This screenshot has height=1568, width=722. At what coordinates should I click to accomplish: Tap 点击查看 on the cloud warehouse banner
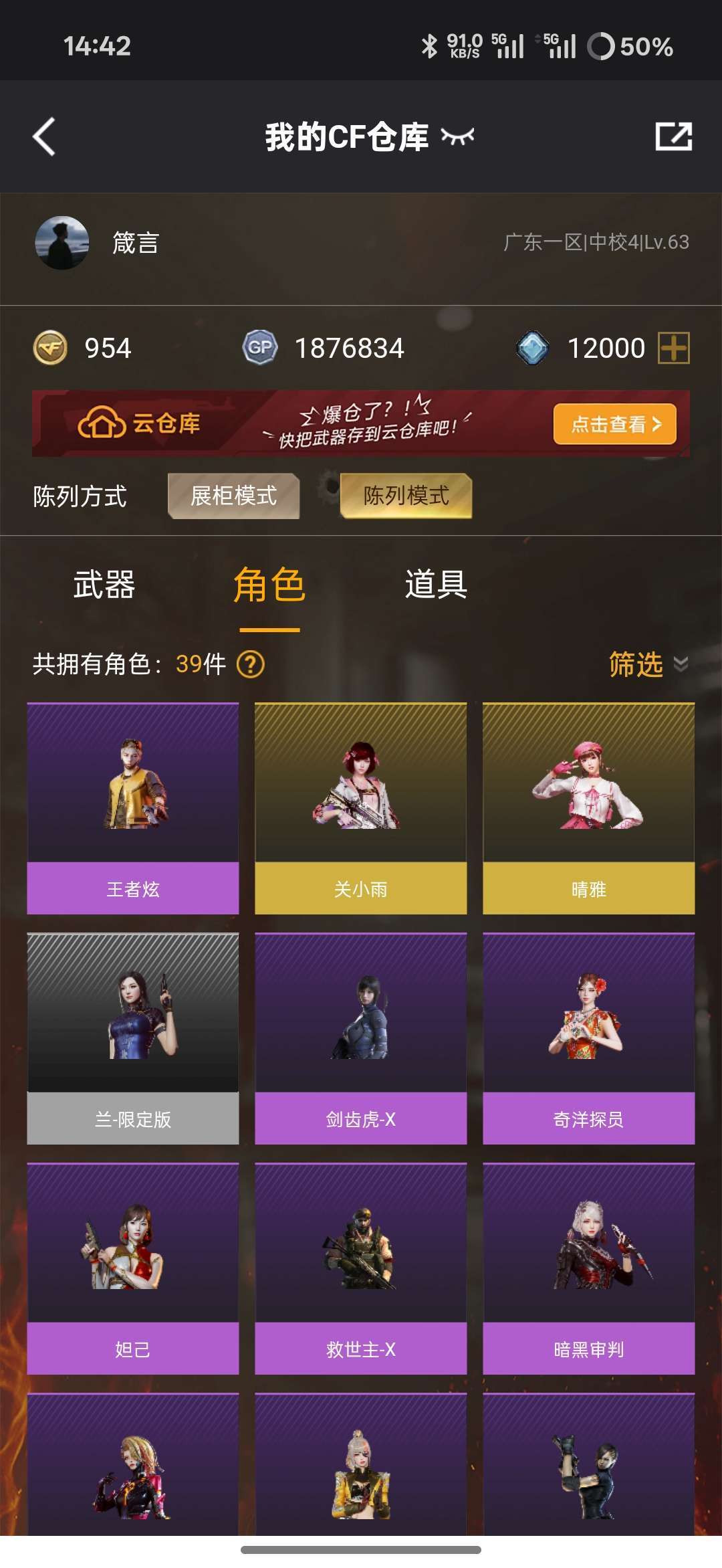(x=615, y=424)
